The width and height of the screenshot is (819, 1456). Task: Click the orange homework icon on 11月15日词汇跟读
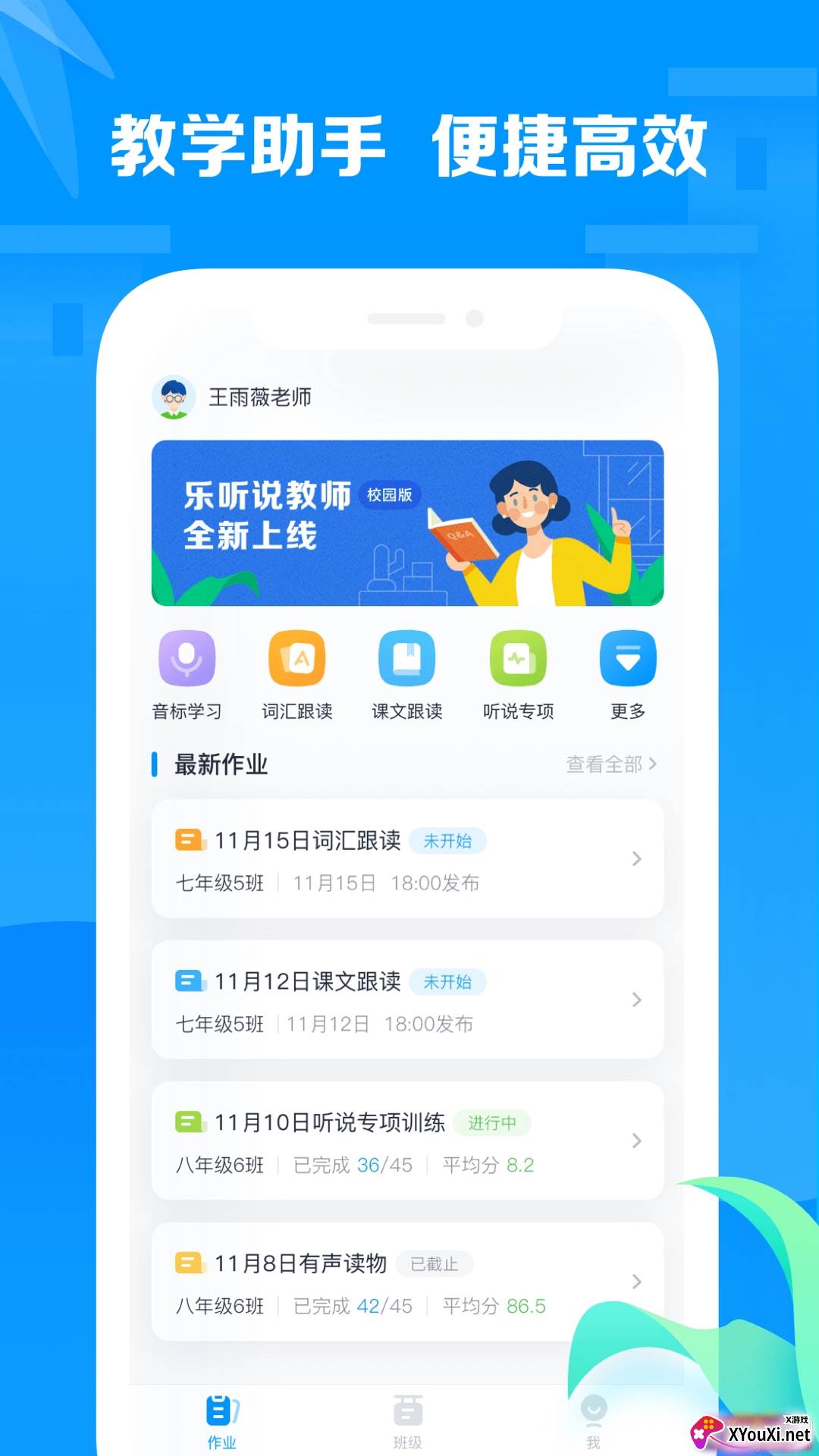(187, 840)
